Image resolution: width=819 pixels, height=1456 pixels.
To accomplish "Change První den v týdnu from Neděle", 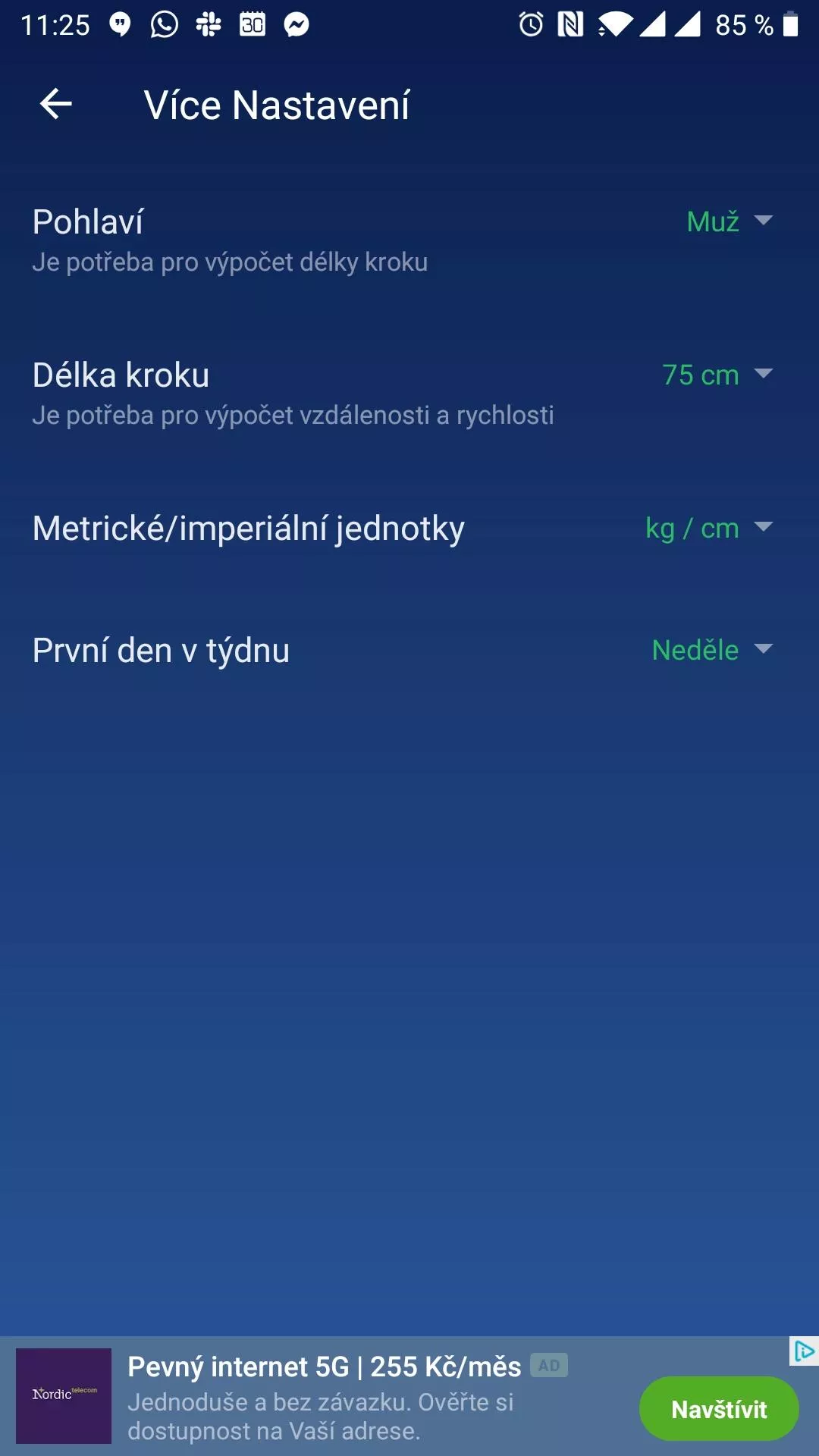I will (712, 650).
